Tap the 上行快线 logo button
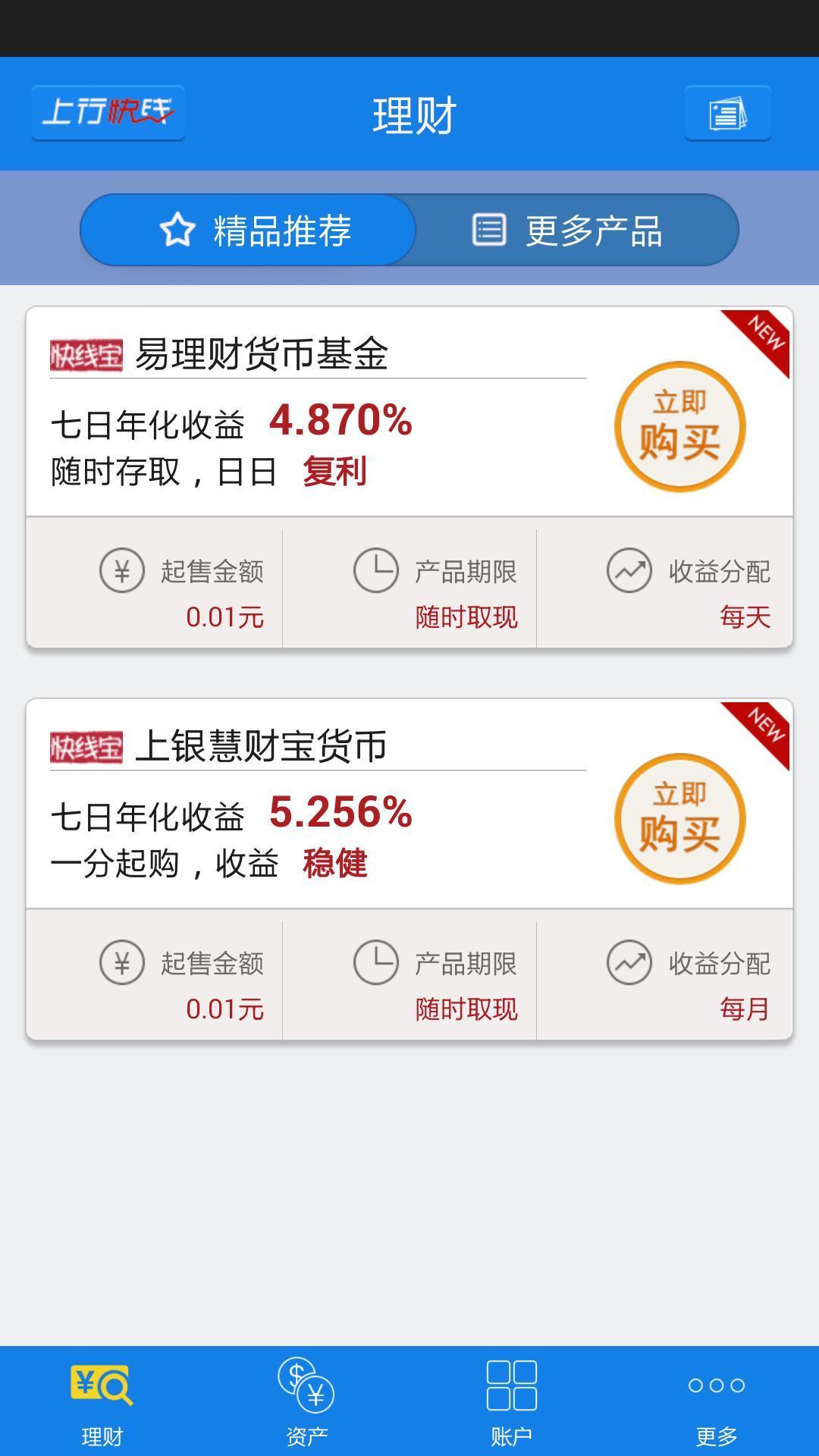Viewport: 819px width, 1456px height. 108,113
